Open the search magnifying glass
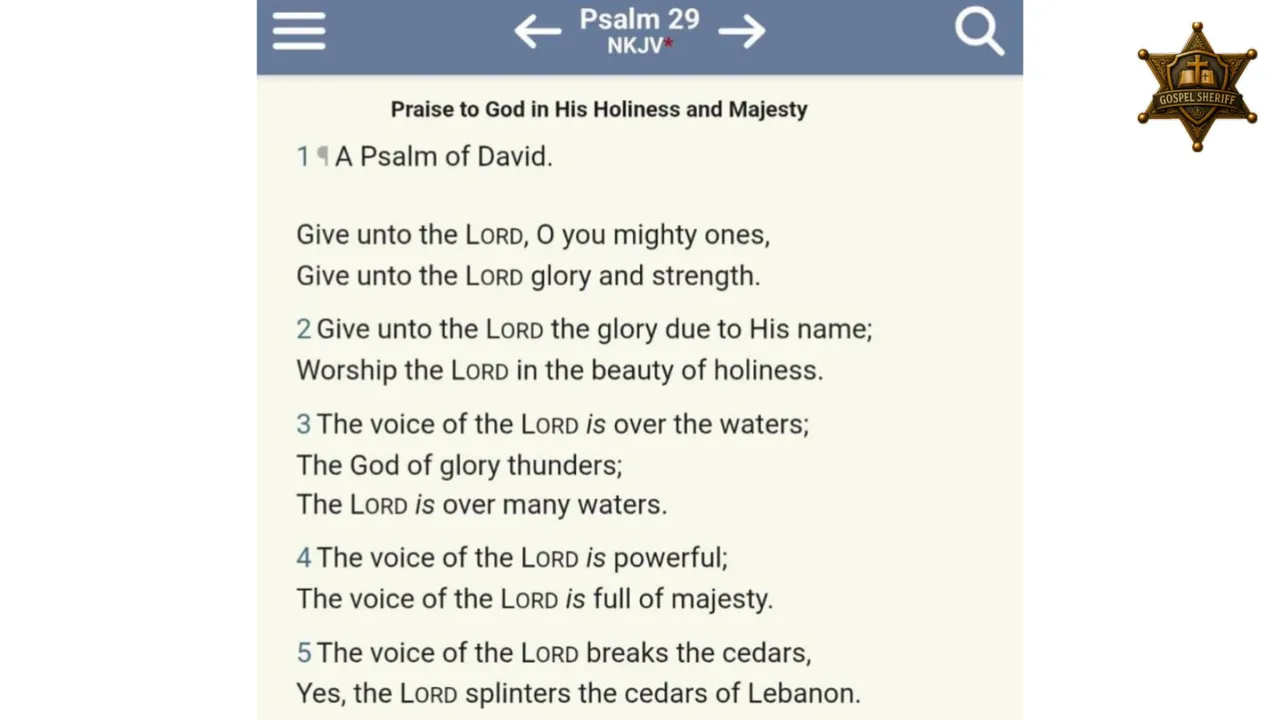 (x=979, y=31)
